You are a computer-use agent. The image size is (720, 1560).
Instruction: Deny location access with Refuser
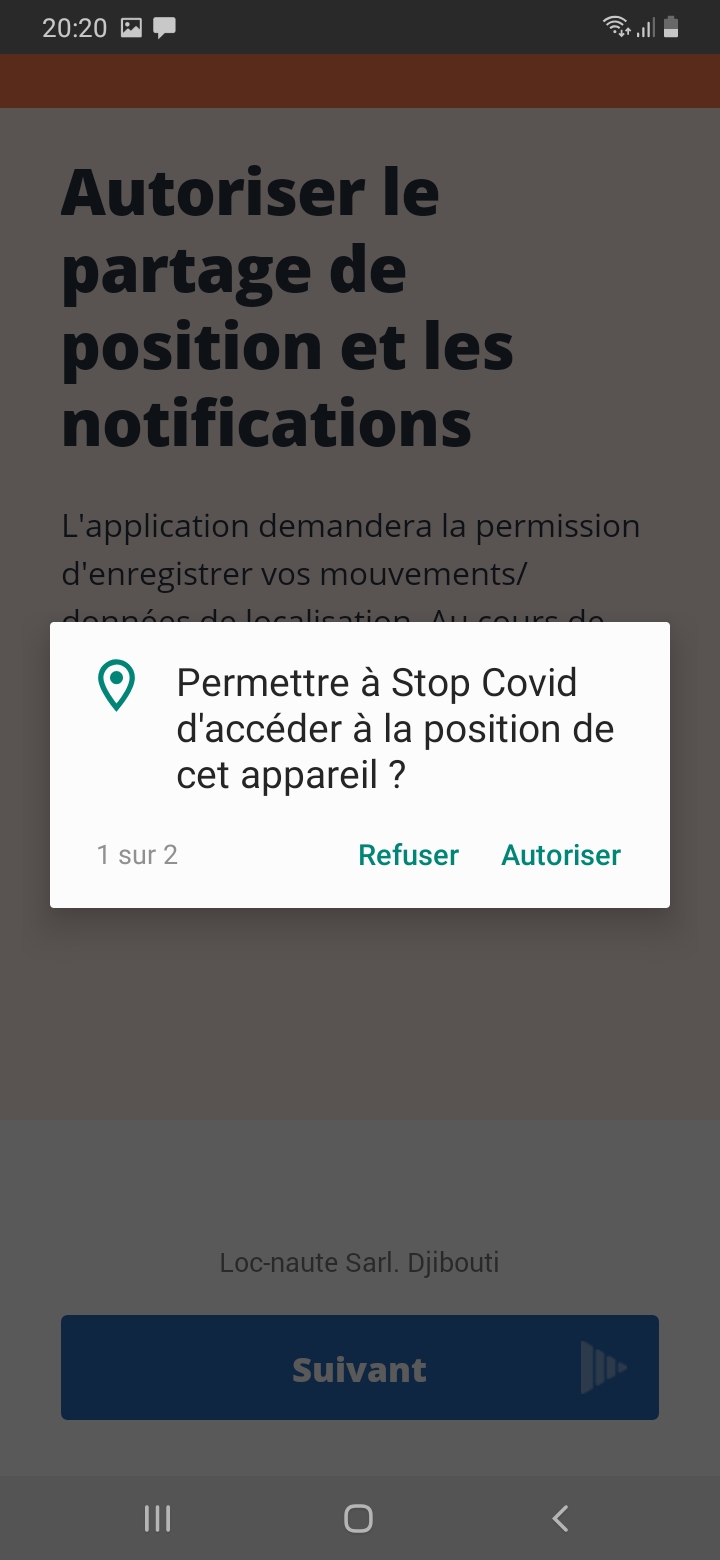point(408,855)
